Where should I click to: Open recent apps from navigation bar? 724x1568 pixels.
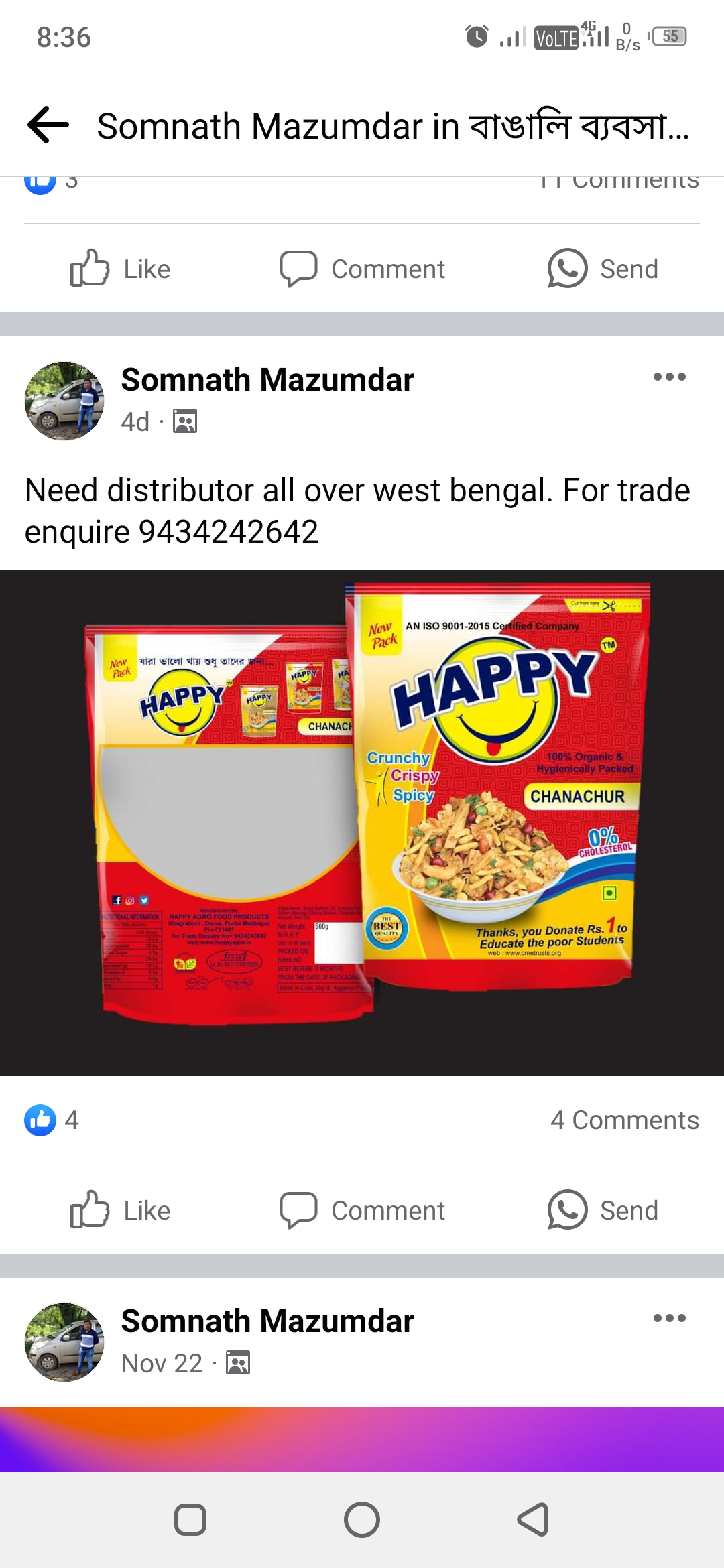(190, 1520)
